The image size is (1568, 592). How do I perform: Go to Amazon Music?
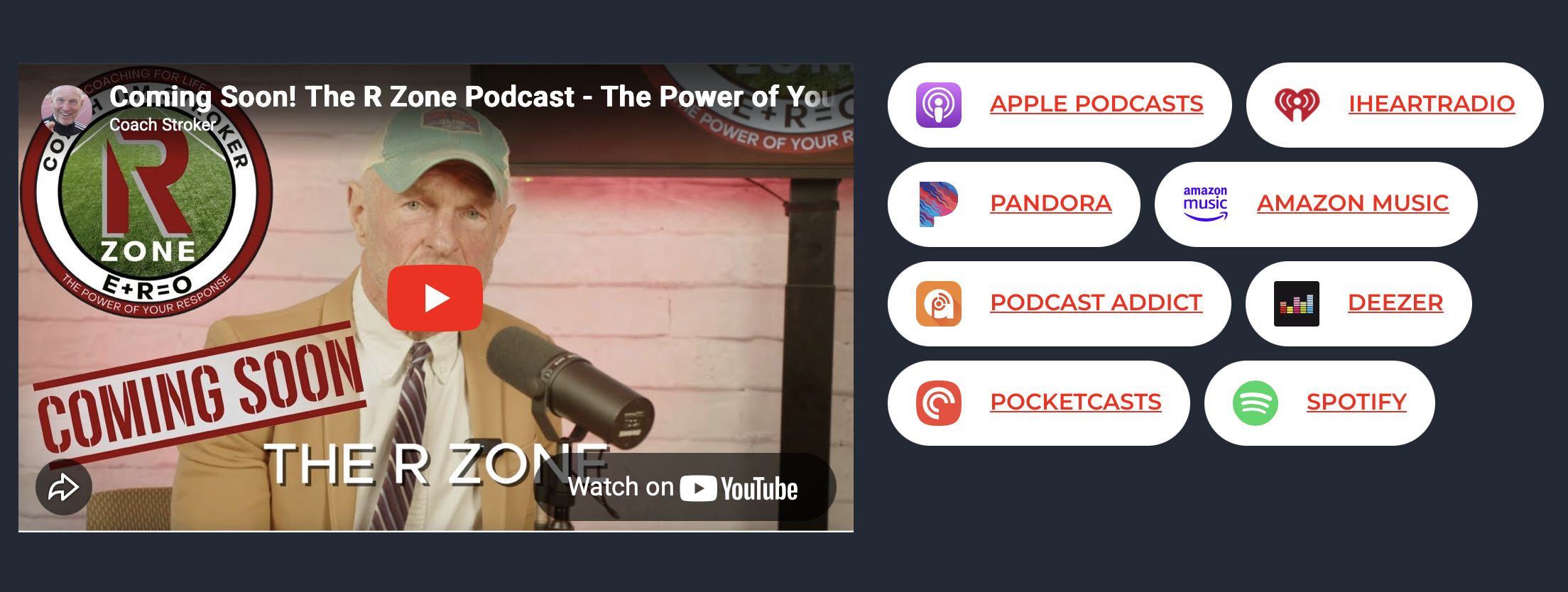coord(1352,204)
